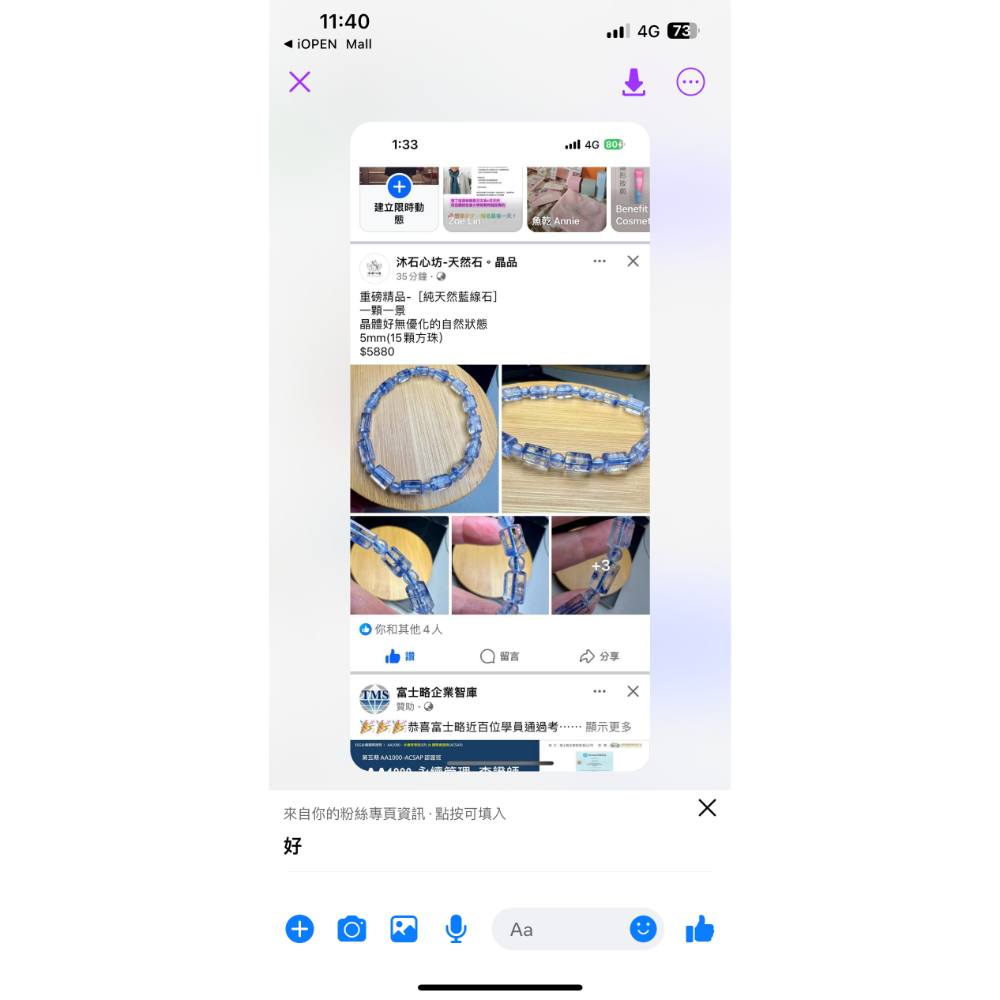Launch the camera to take a photo
This screenshot has height=1000, width=1000.
352,929
